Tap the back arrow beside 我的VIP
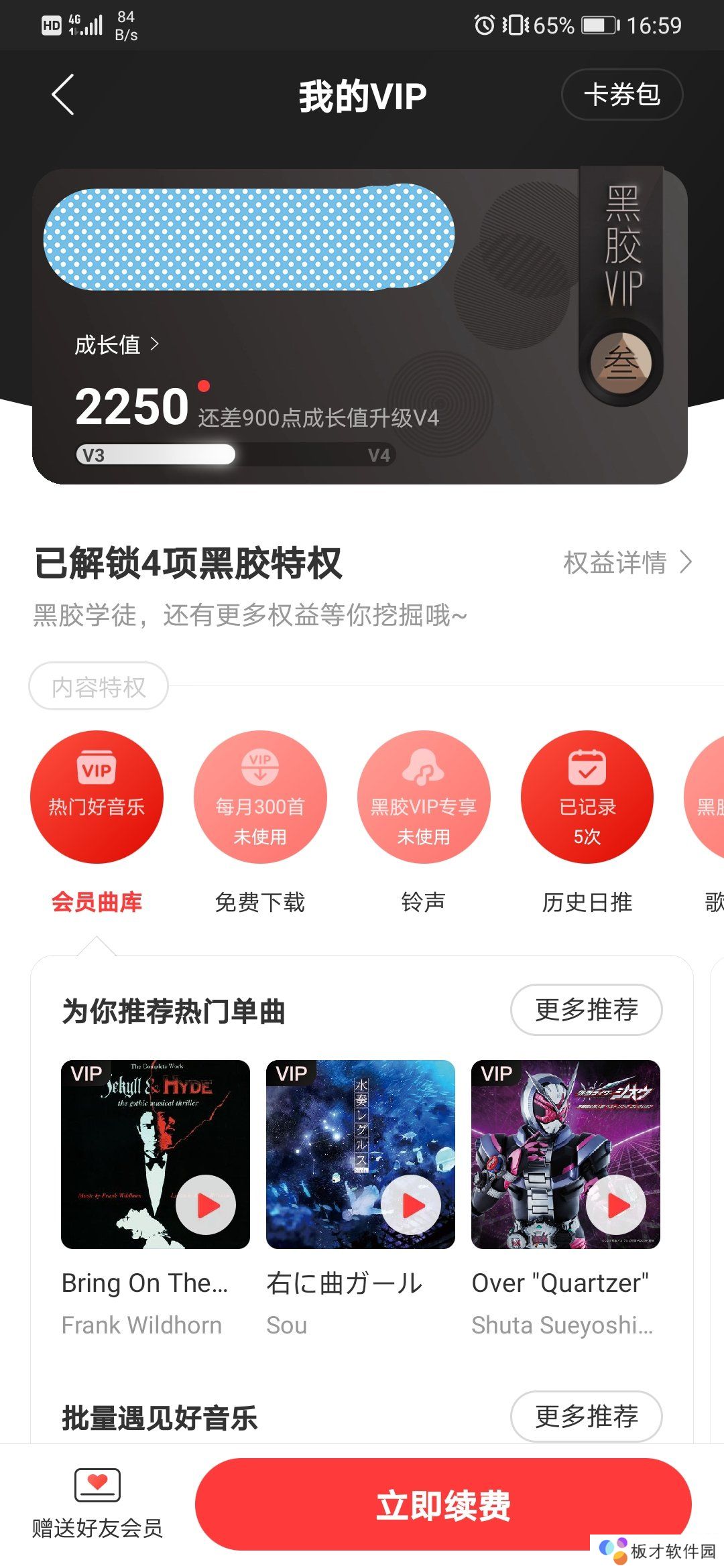 (x=62, y=94)
